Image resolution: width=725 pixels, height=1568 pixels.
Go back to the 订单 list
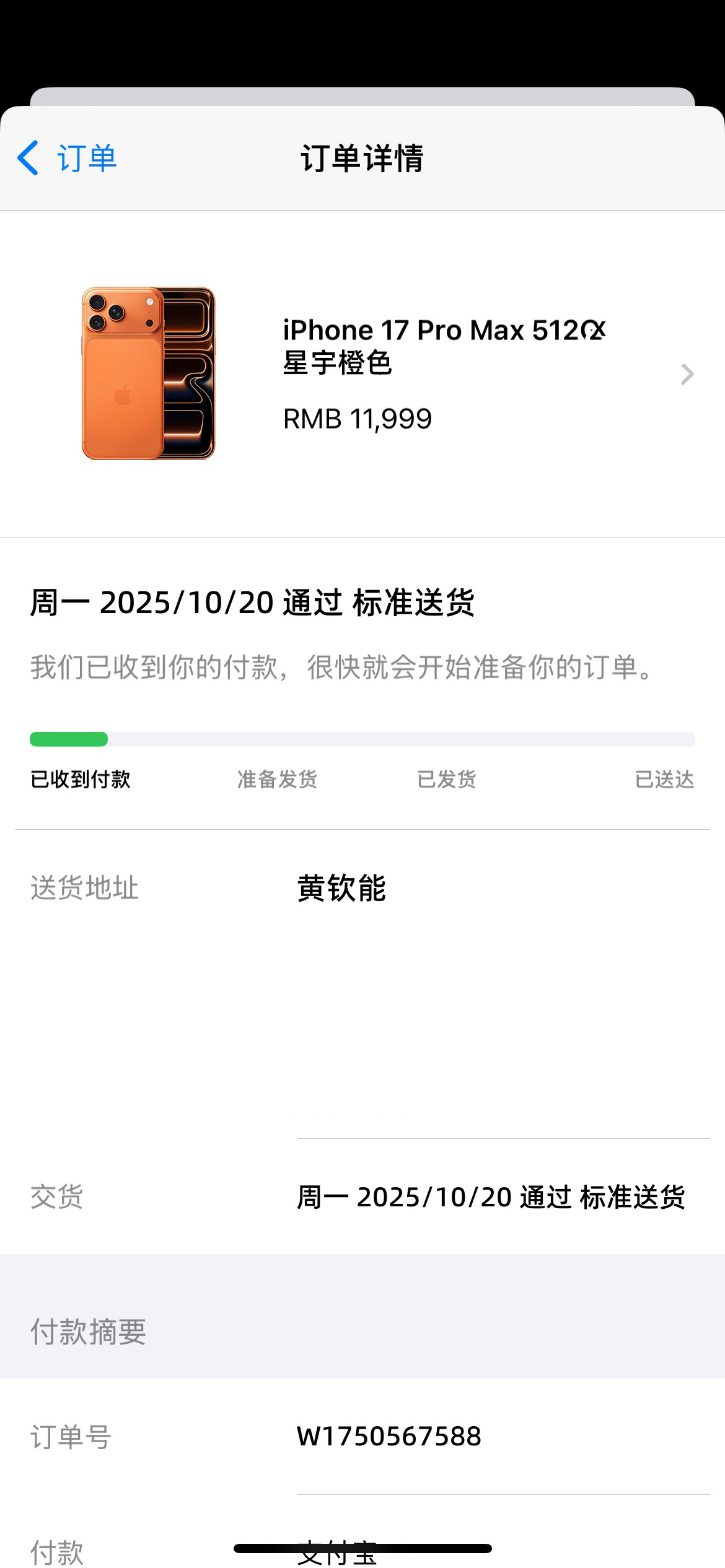pos(67,158)
